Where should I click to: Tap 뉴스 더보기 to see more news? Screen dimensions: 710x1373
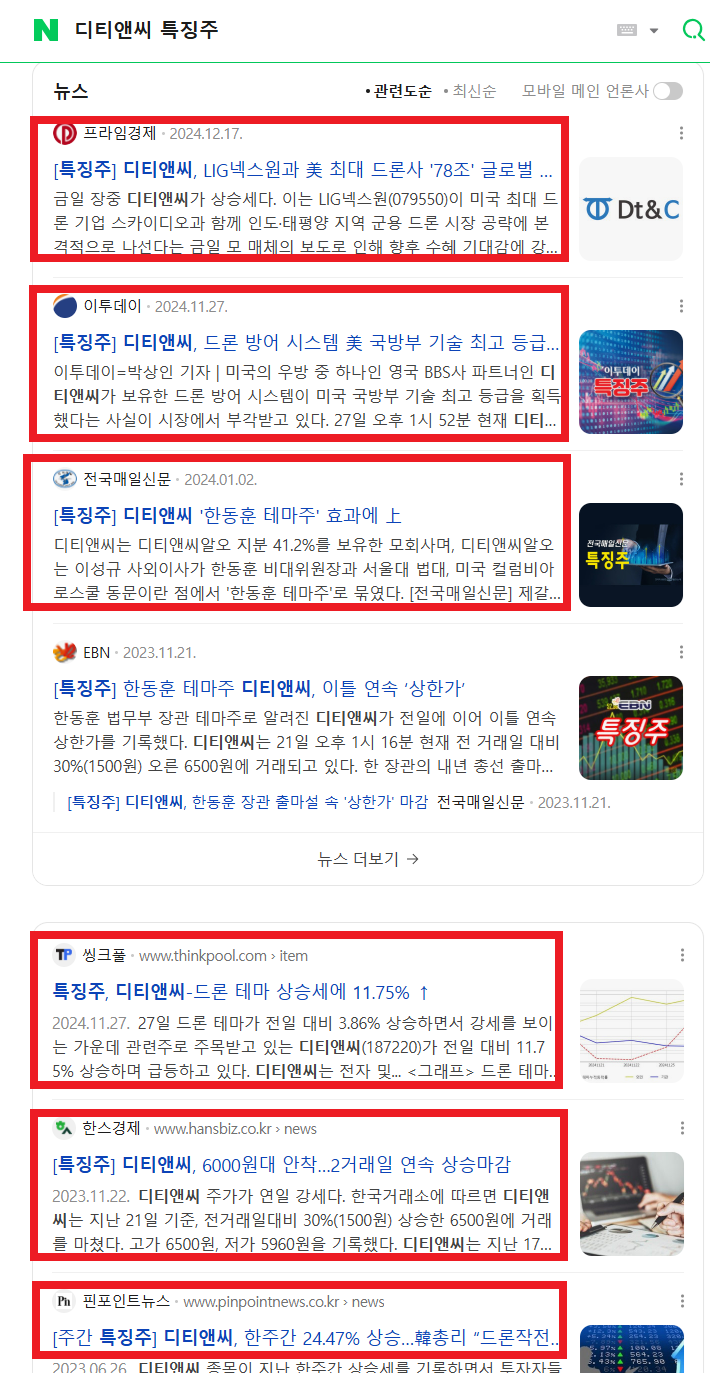point(368,859)
